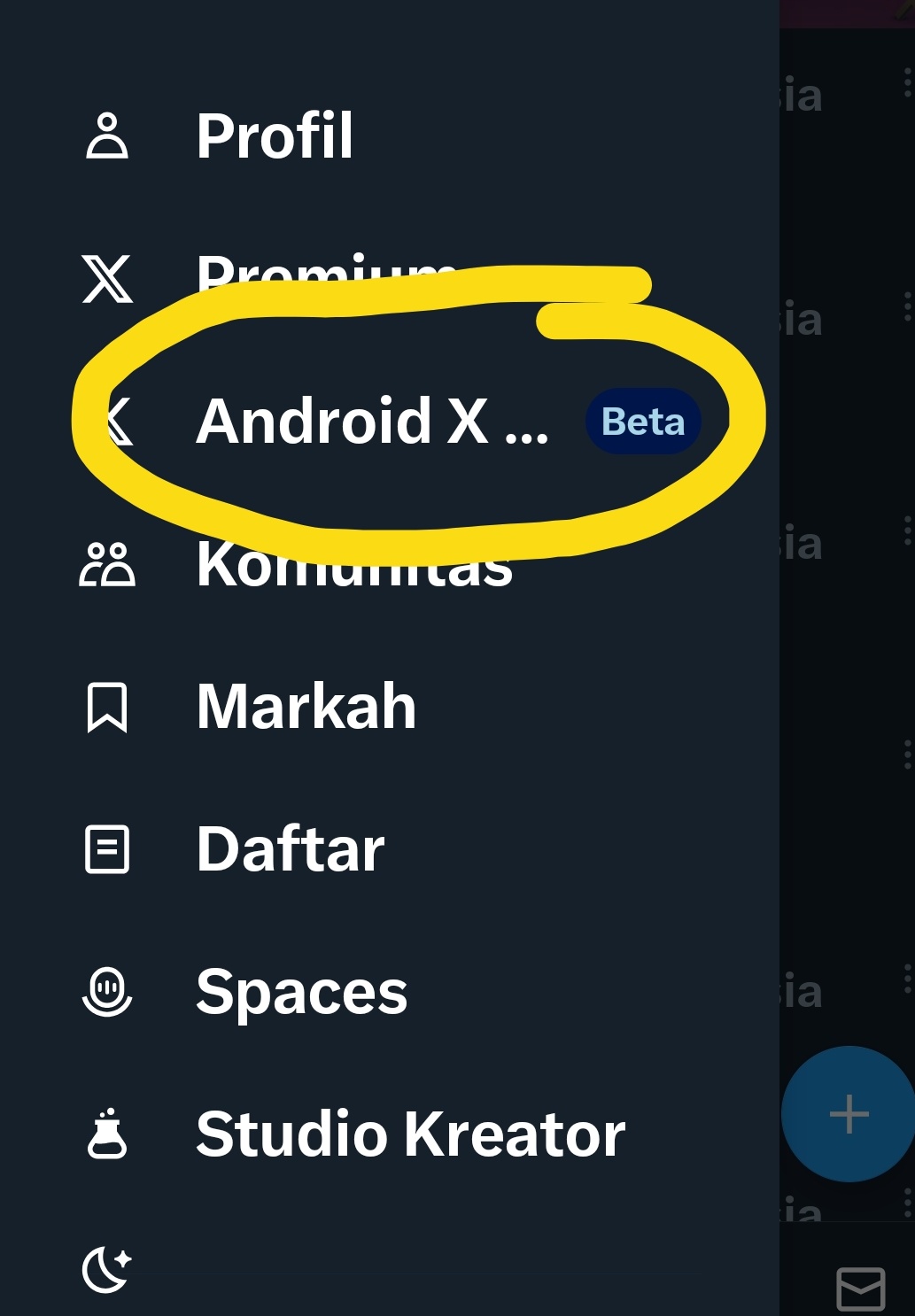Go to Komunitas
This screenshot has height=1316, width=915.
[354, 564]
